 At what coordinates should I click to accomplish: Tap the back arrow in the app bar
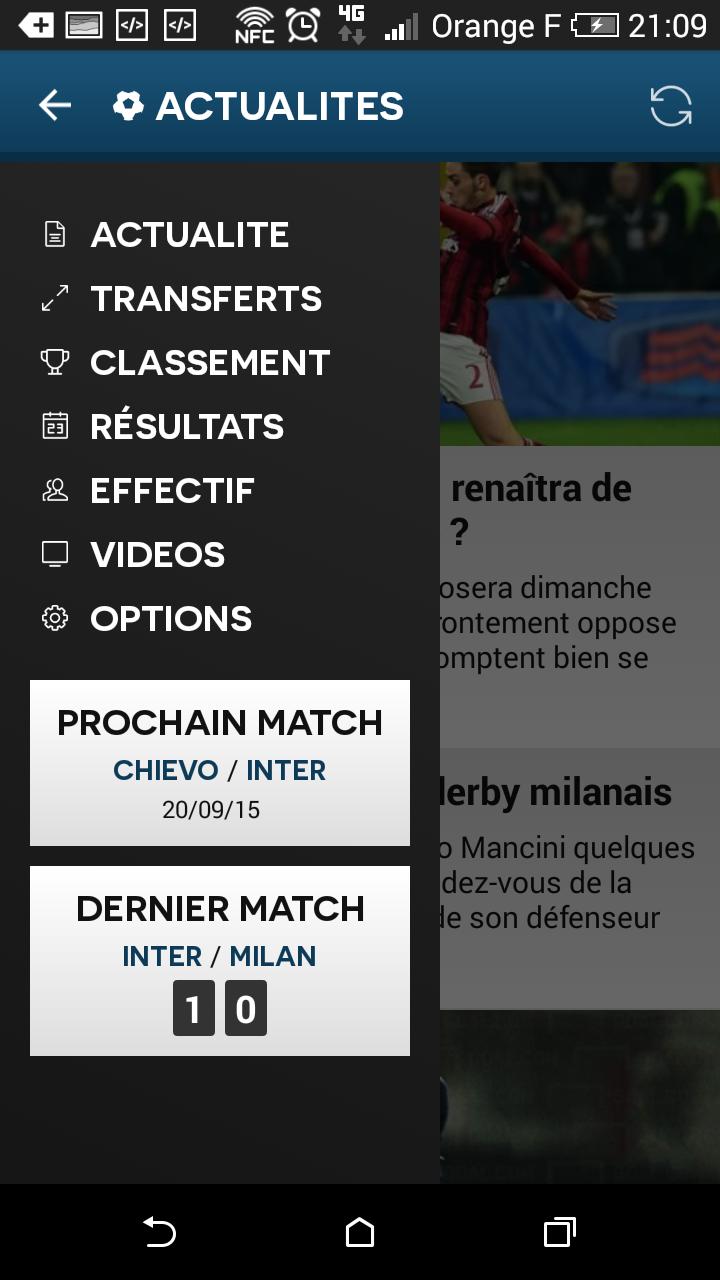(55, 106)
